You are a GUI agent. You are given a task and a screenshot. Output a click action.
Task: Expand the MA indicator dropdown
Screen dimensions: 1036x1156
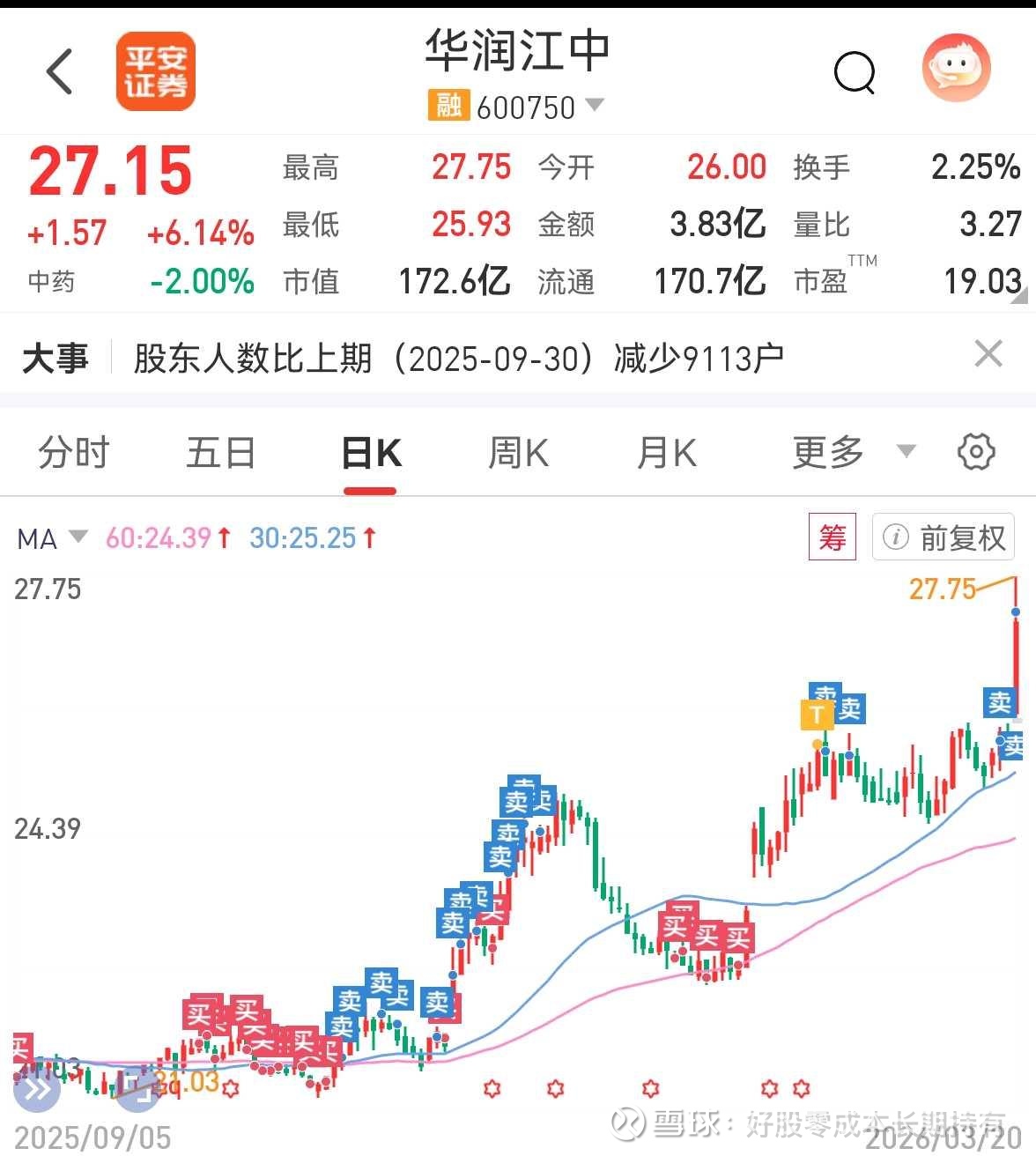(x=52, y=537)
